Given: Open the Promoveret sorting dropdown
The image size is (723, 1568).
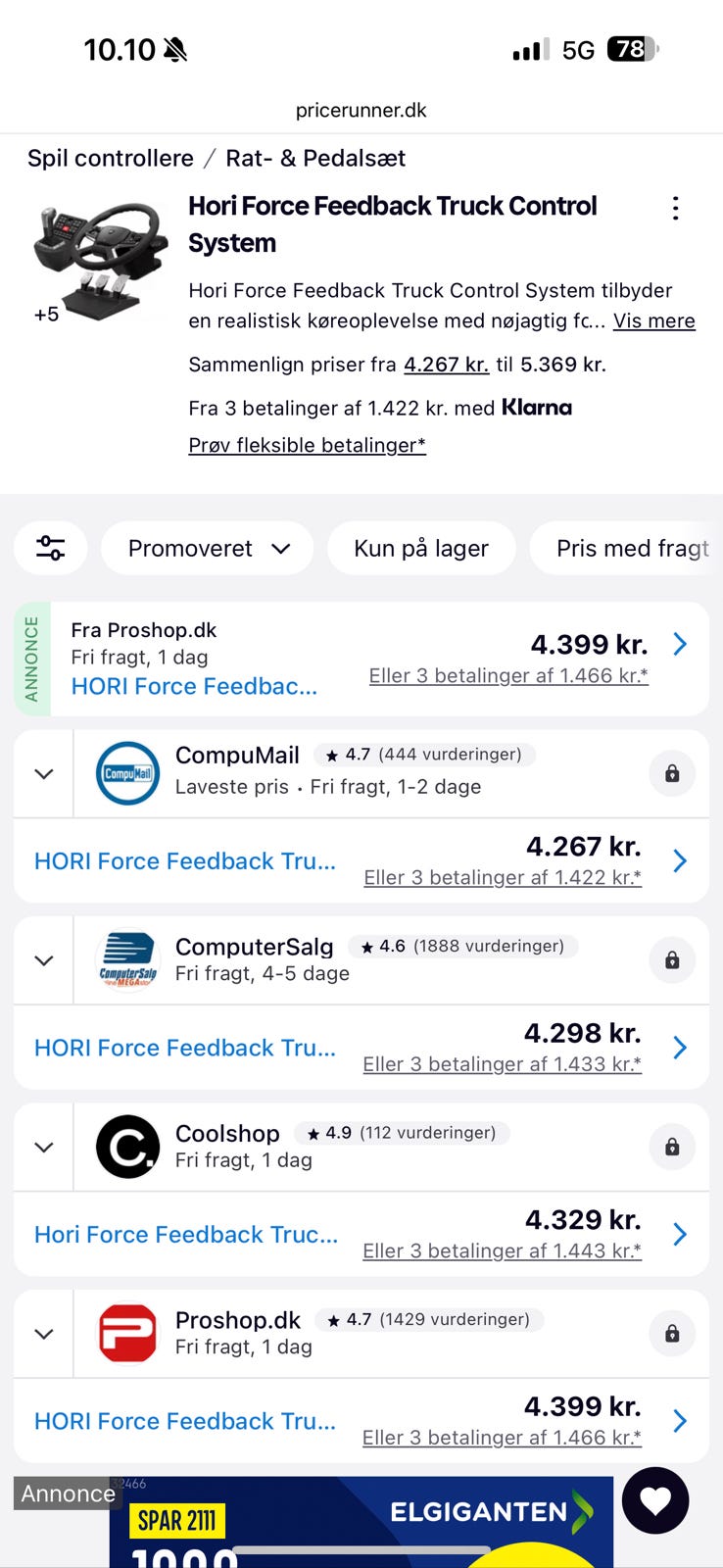Looking at the screenshot, I should 208,548.
